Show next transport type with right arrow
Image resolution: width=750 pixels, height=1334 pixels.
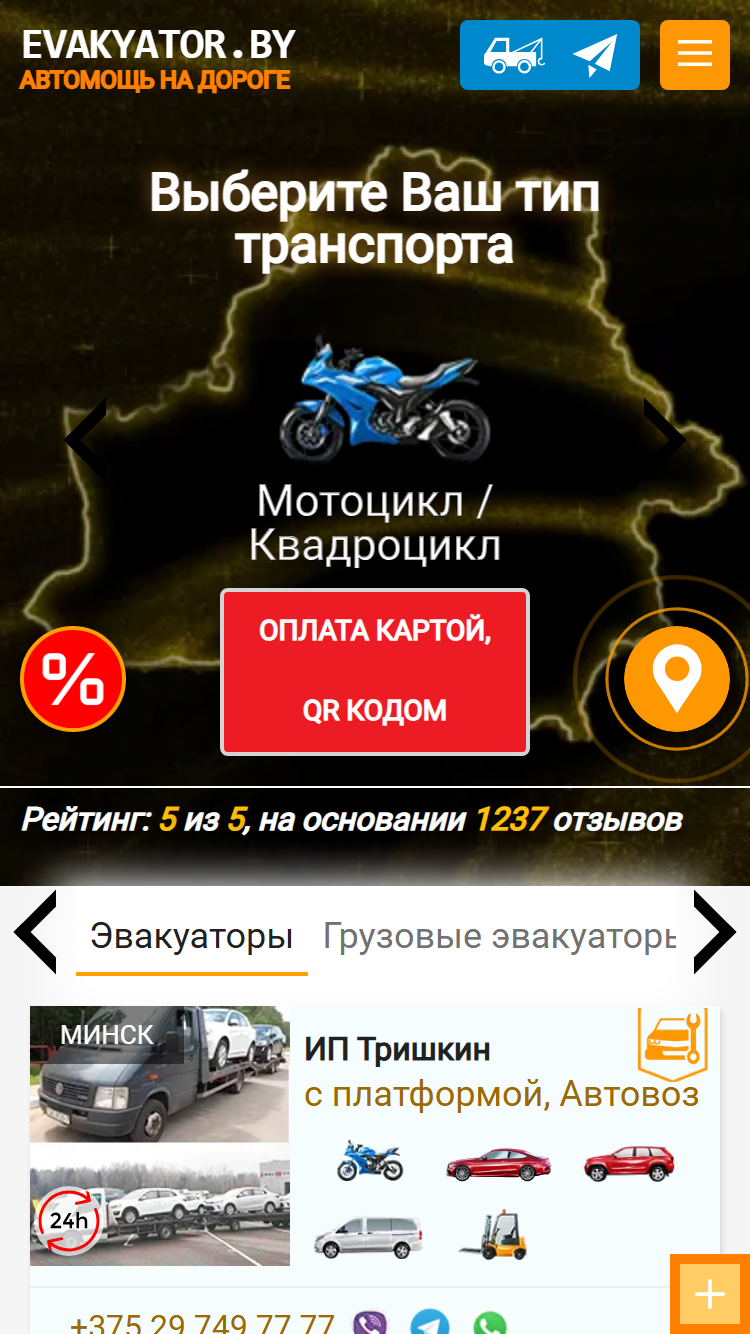pyautogui.click(x=664, y=439)
